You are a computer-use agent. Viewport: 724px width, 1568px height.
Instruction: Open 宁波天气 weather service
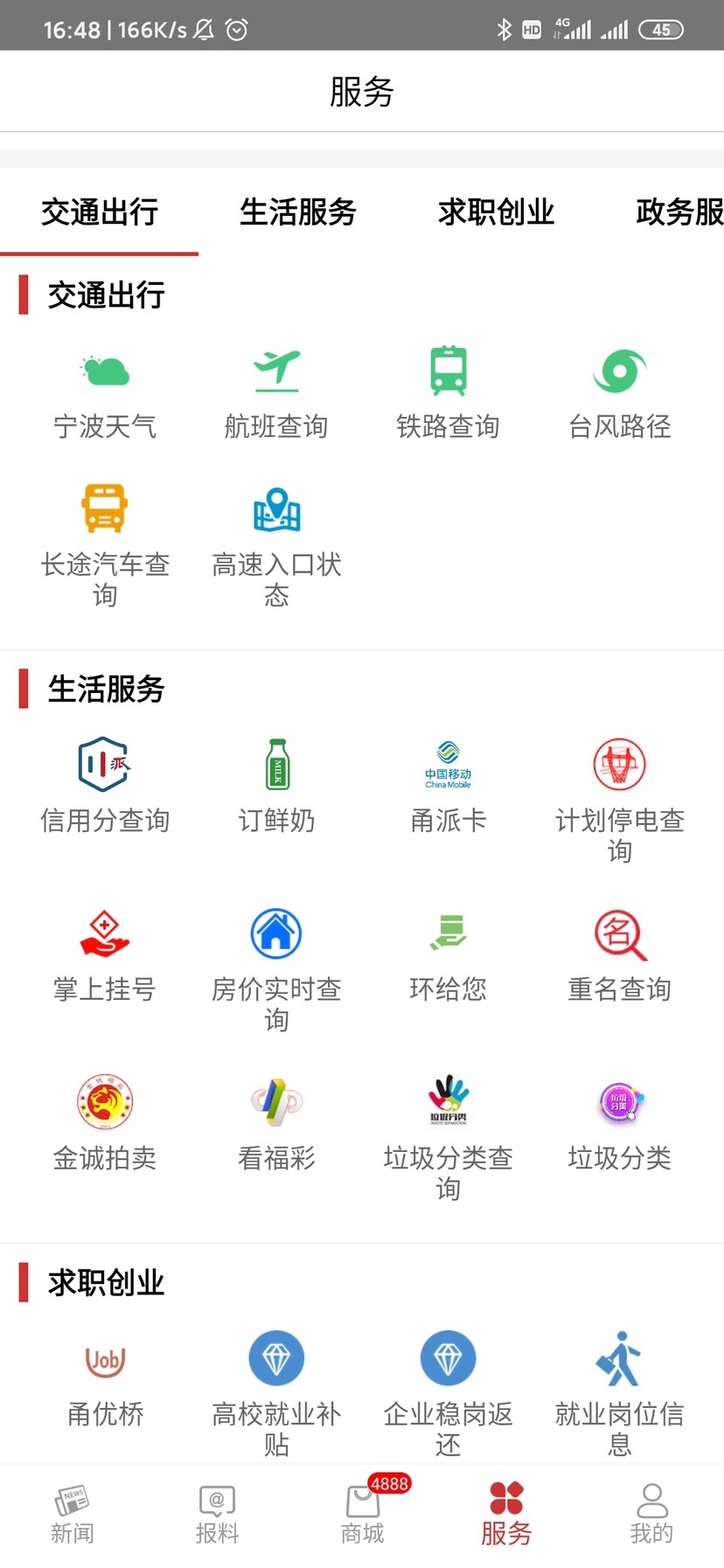(105, 393)
